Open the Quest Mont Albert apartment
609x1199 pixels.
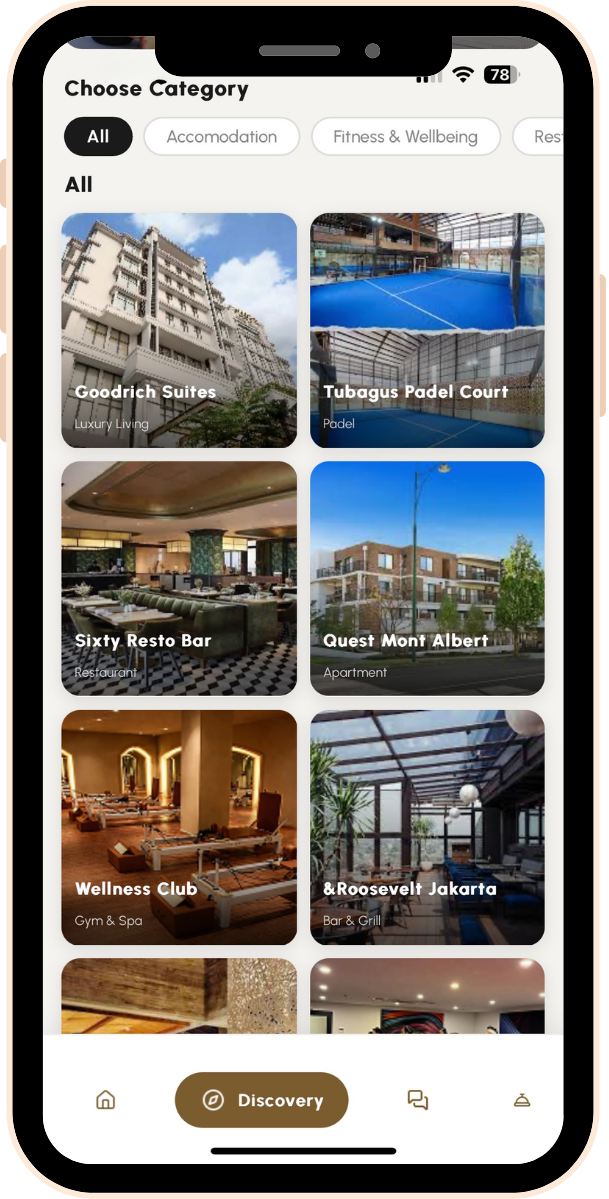tap(427, 578)
